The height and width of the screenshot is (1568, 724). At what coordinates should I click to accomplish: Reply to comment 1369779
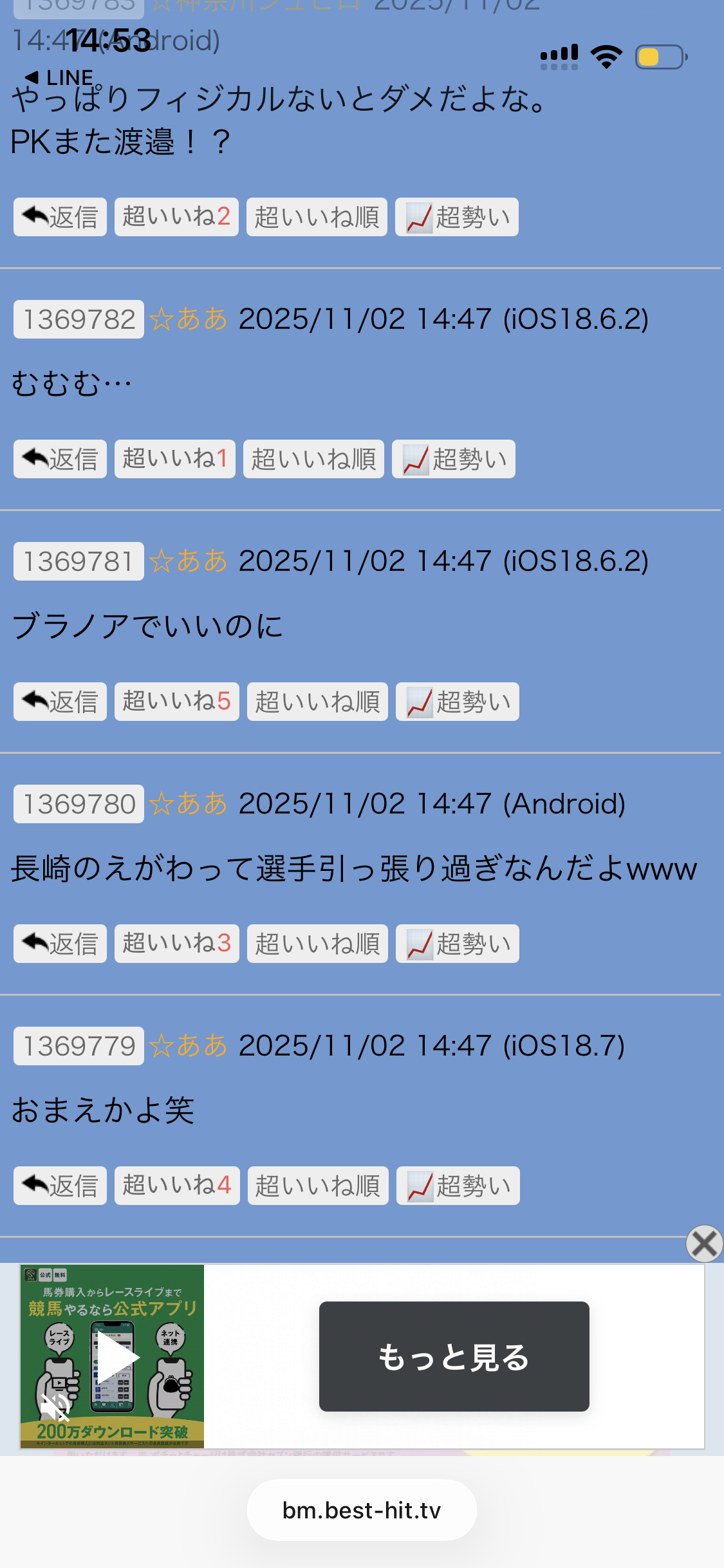coord(60,1186)
